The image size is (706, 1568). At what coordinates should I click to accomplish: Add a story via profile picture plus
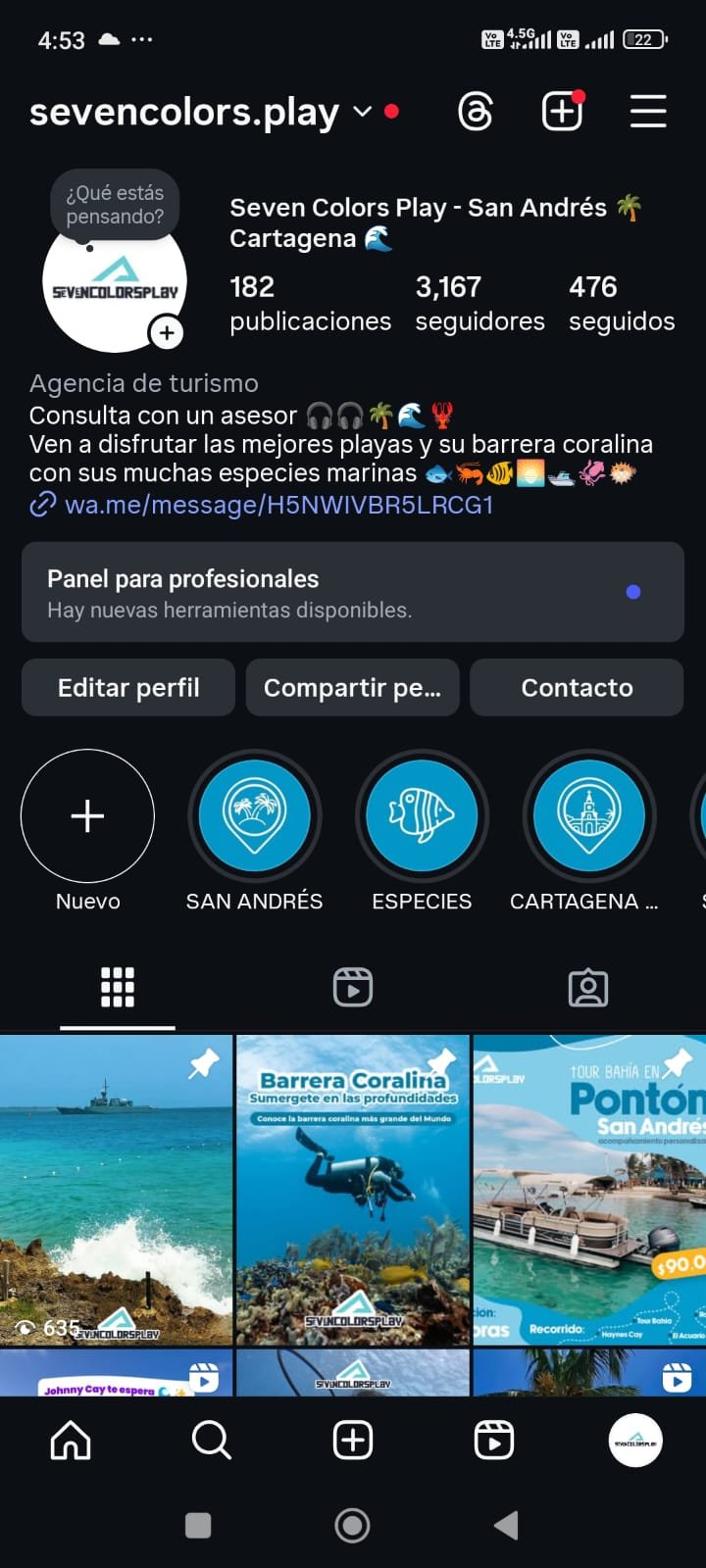(167, 333)
